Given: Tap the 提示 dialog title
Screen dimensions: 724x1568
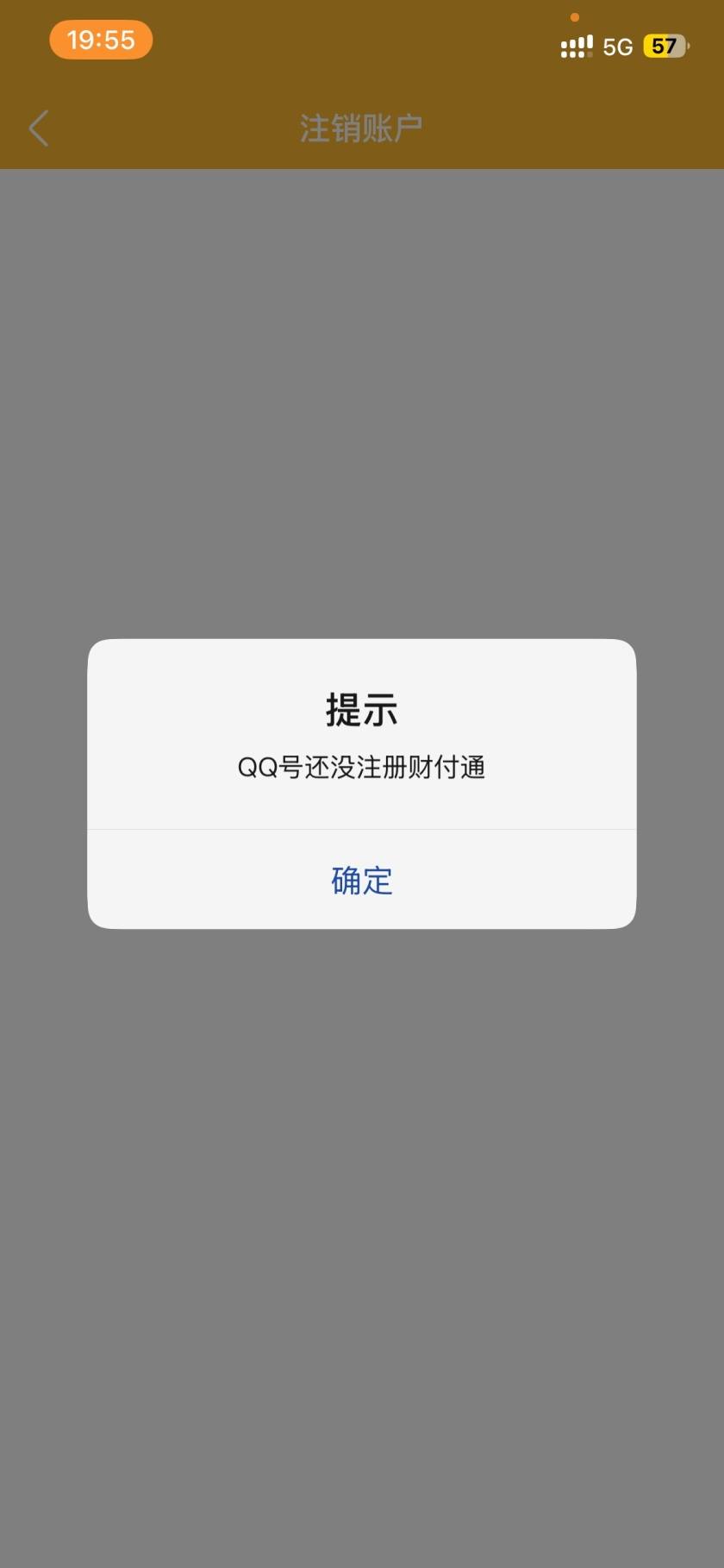Looking at the screenshot, I should (x=361, y=709).
